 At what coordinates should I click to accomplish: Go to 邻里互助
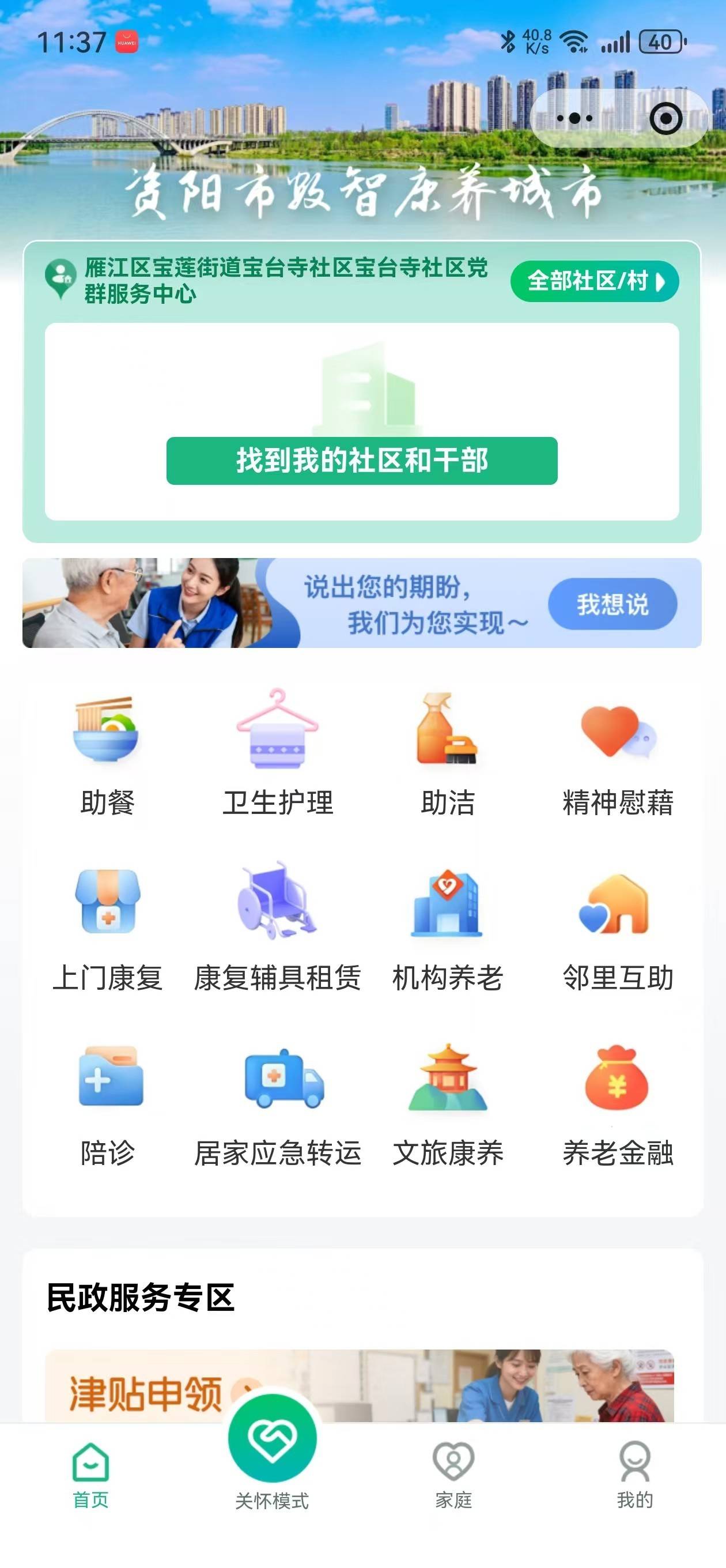618,928
